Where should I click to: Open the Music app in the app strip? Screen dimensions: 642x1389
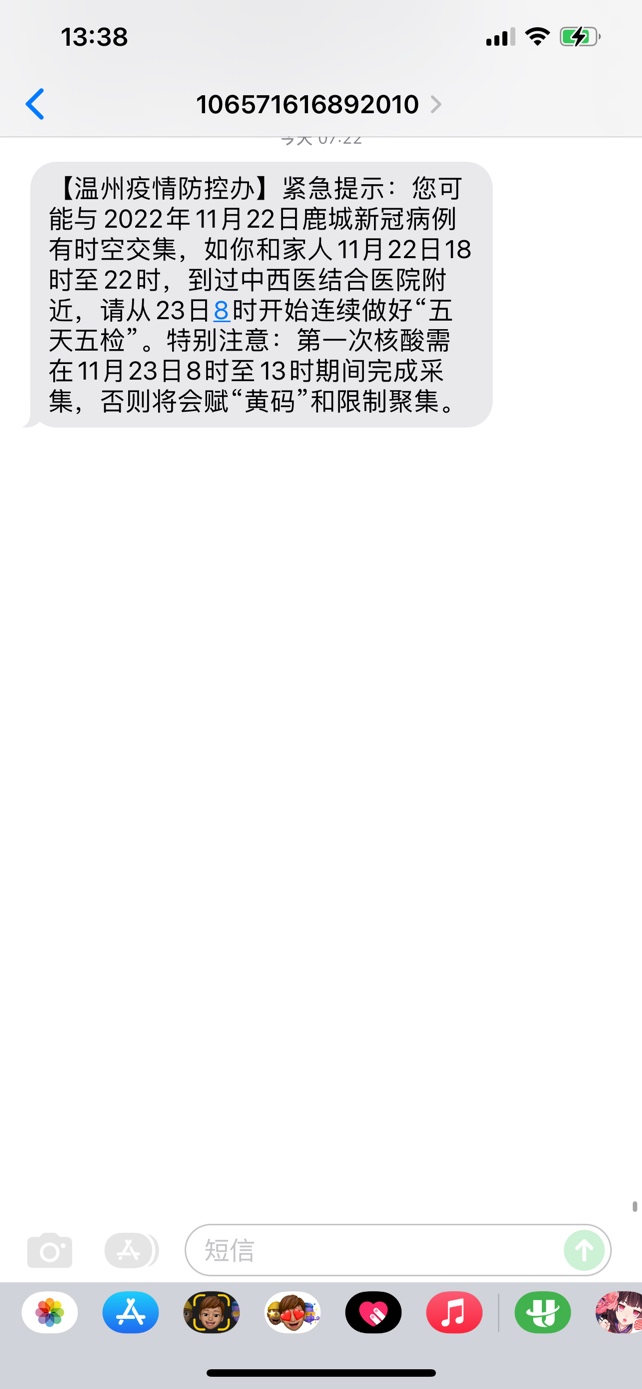(x=454, y=1312)
